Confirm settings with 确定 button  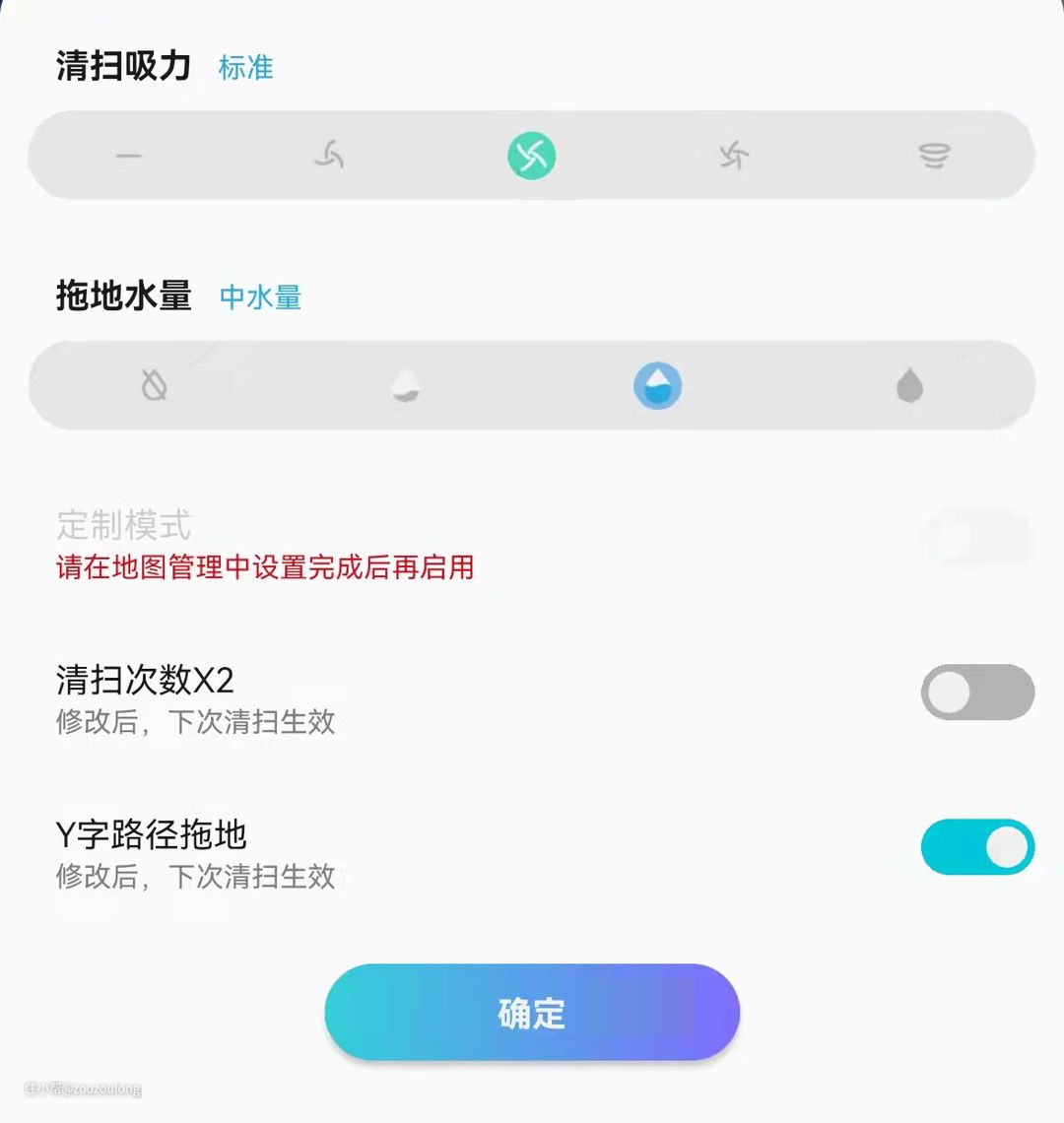[532, 1013]
